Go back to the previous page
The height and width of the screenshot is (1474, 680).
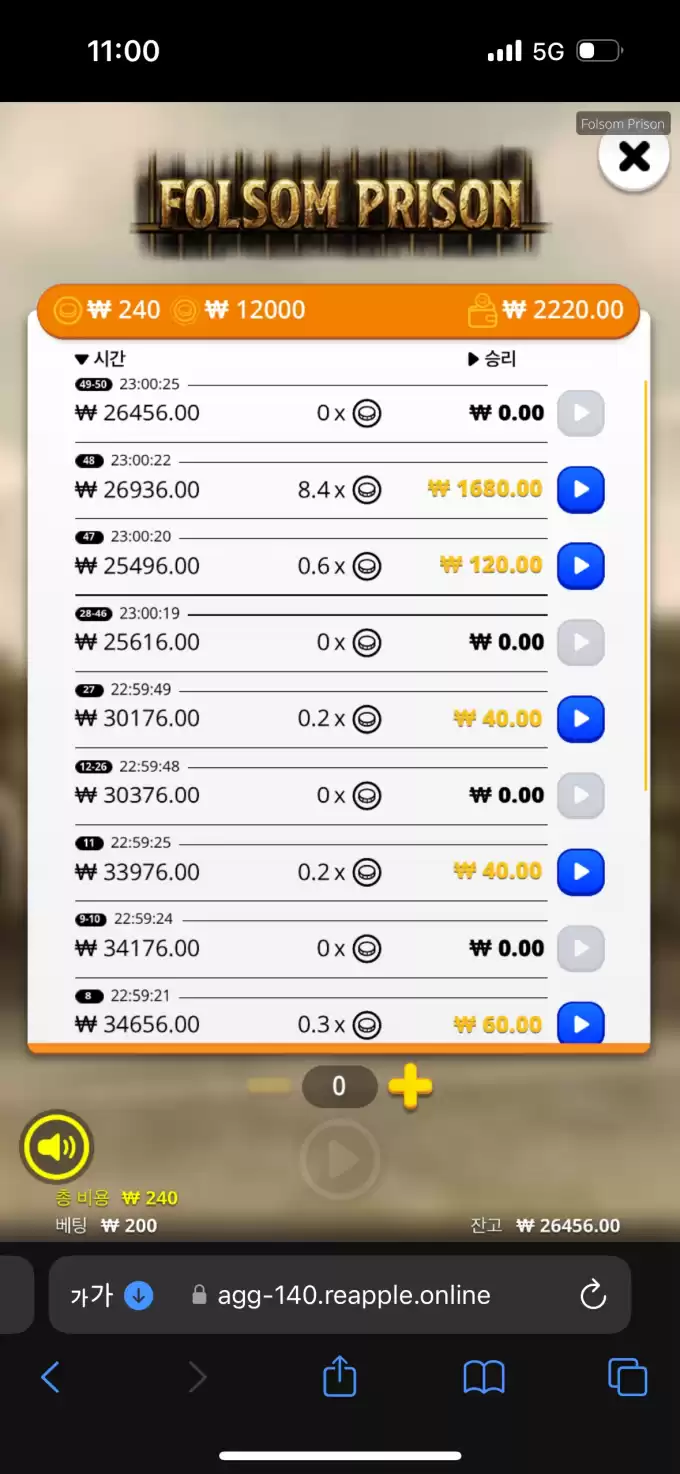point(50,1377)
